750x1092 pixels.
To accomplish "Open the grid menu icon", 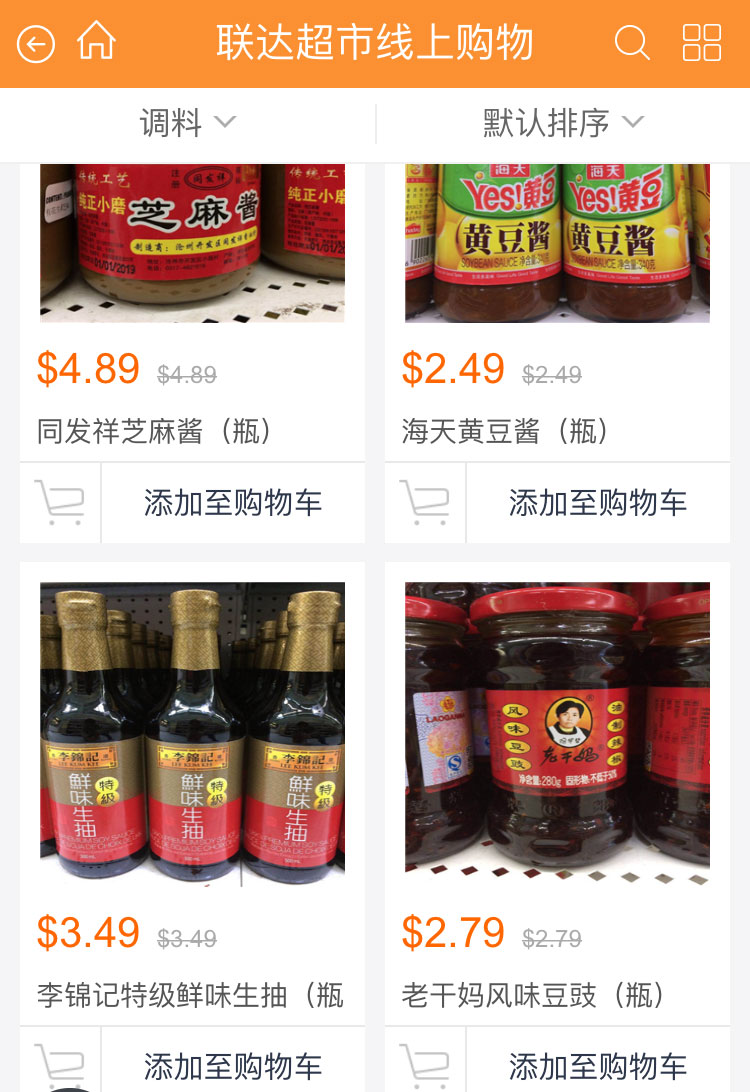I will tap(701, 43).
